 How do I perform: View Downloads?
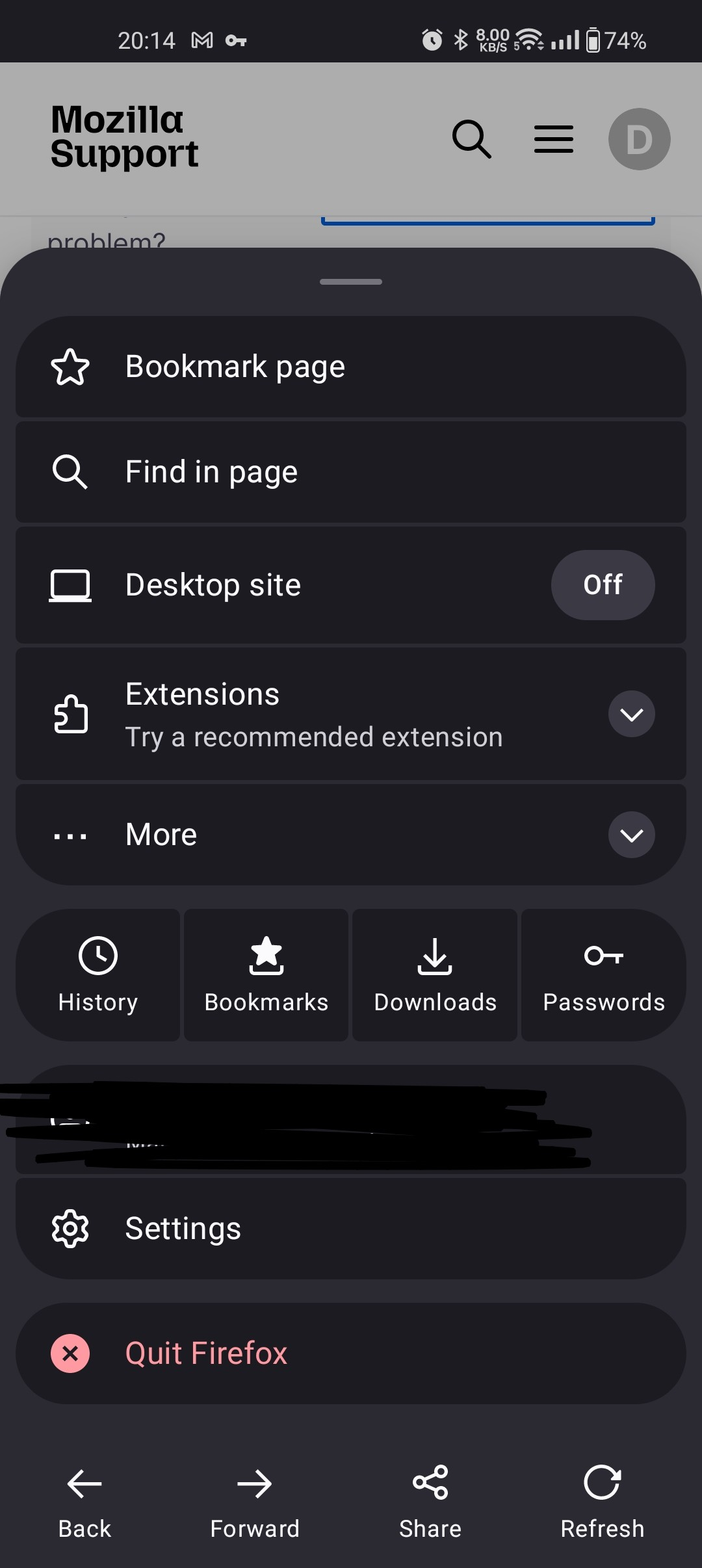pyautogui.click(x=435, y=975)
